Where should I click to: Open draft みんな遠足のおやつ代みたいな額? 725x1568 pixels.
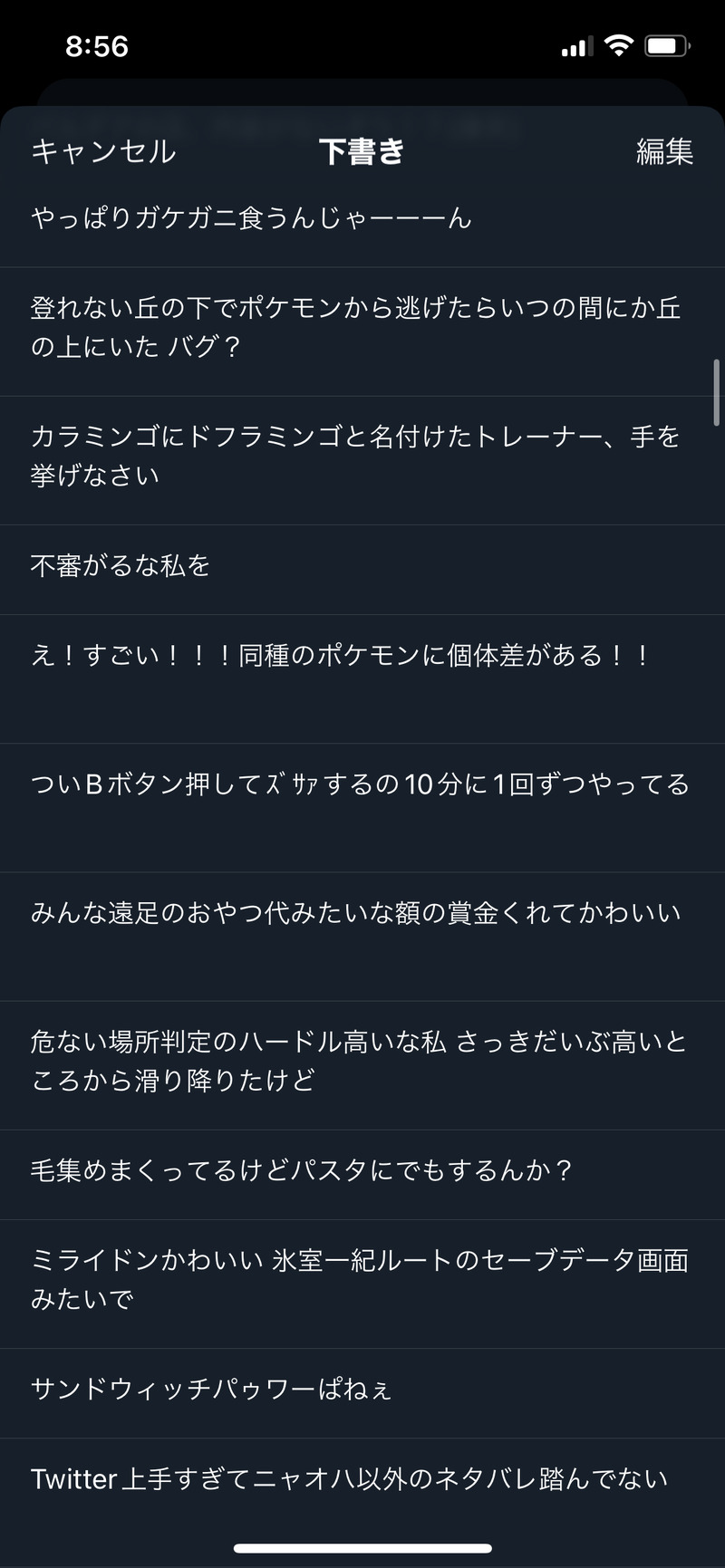pos(355,913)
